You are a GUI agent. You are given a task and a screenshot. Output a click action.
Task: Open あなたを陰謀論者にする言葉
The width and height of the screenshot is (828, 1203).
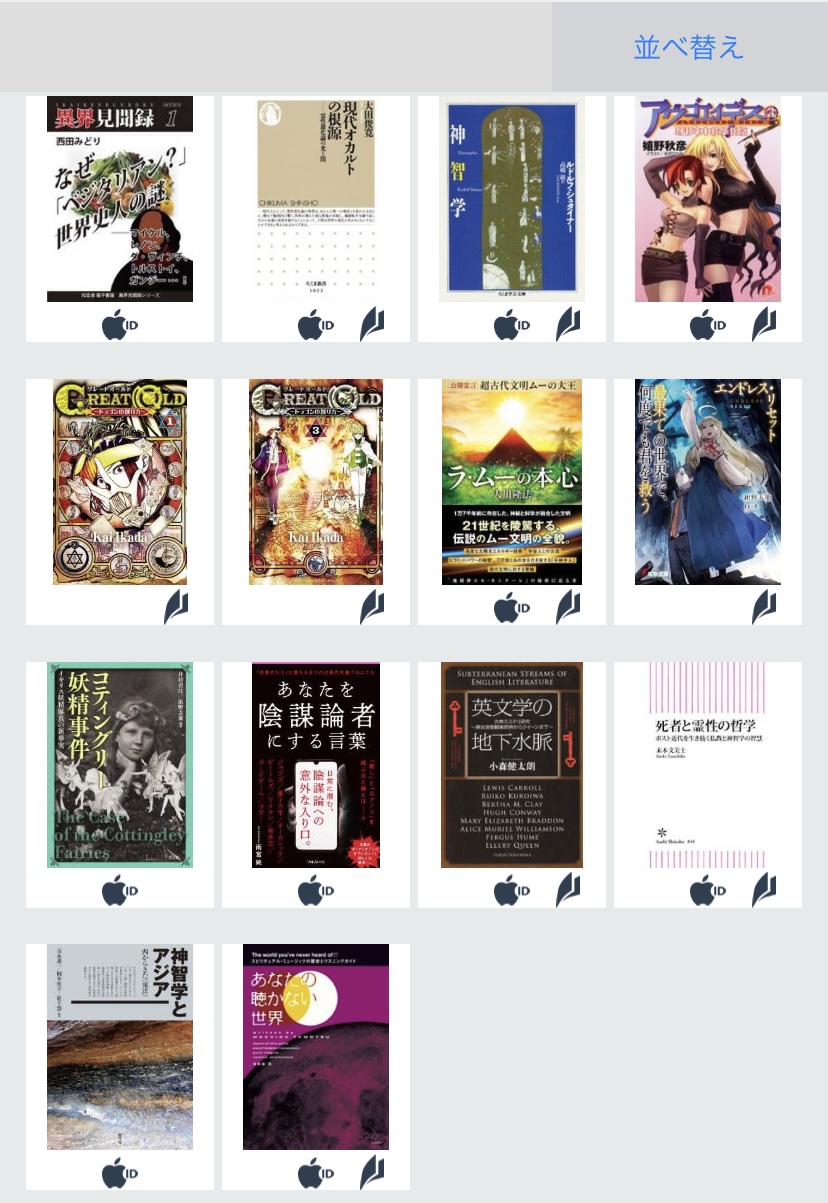pos(316,765)
